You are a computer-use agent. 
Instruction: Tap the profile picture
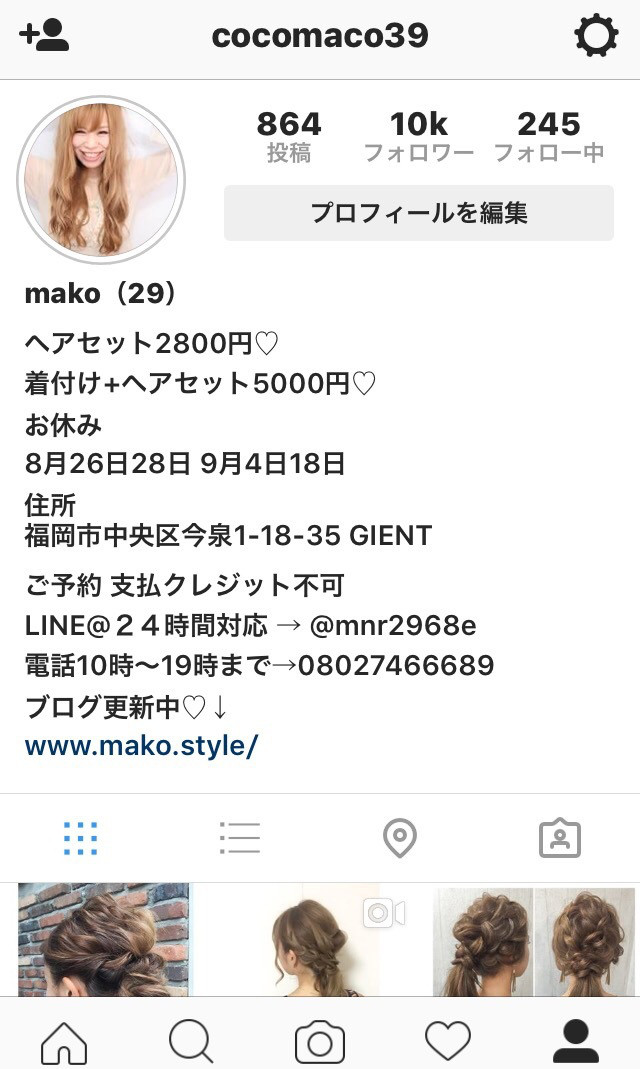(x=101, y=179)
